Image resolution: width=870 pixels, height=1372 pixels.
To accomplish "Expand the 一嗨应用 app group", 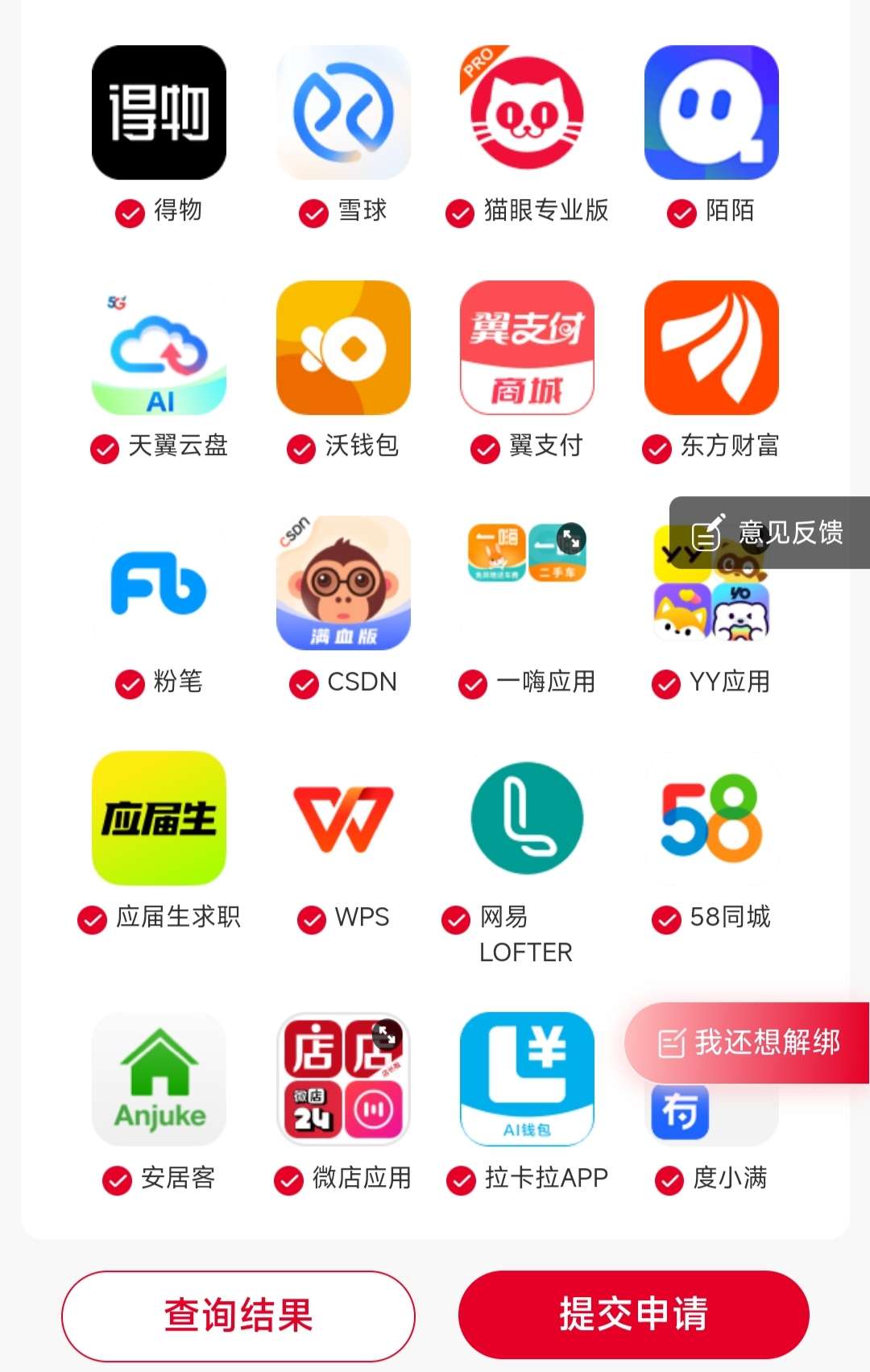I will 571,539.
